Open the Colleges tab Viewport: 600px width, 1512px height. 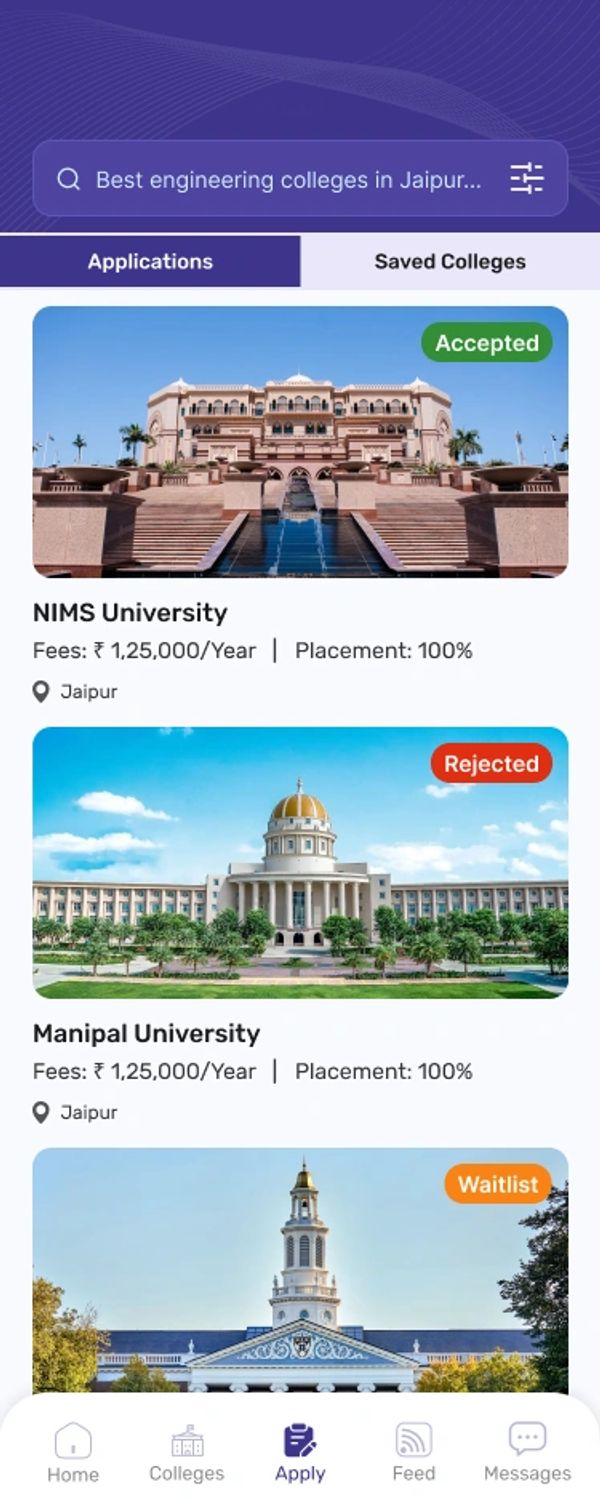click(x=187, y=1452)
